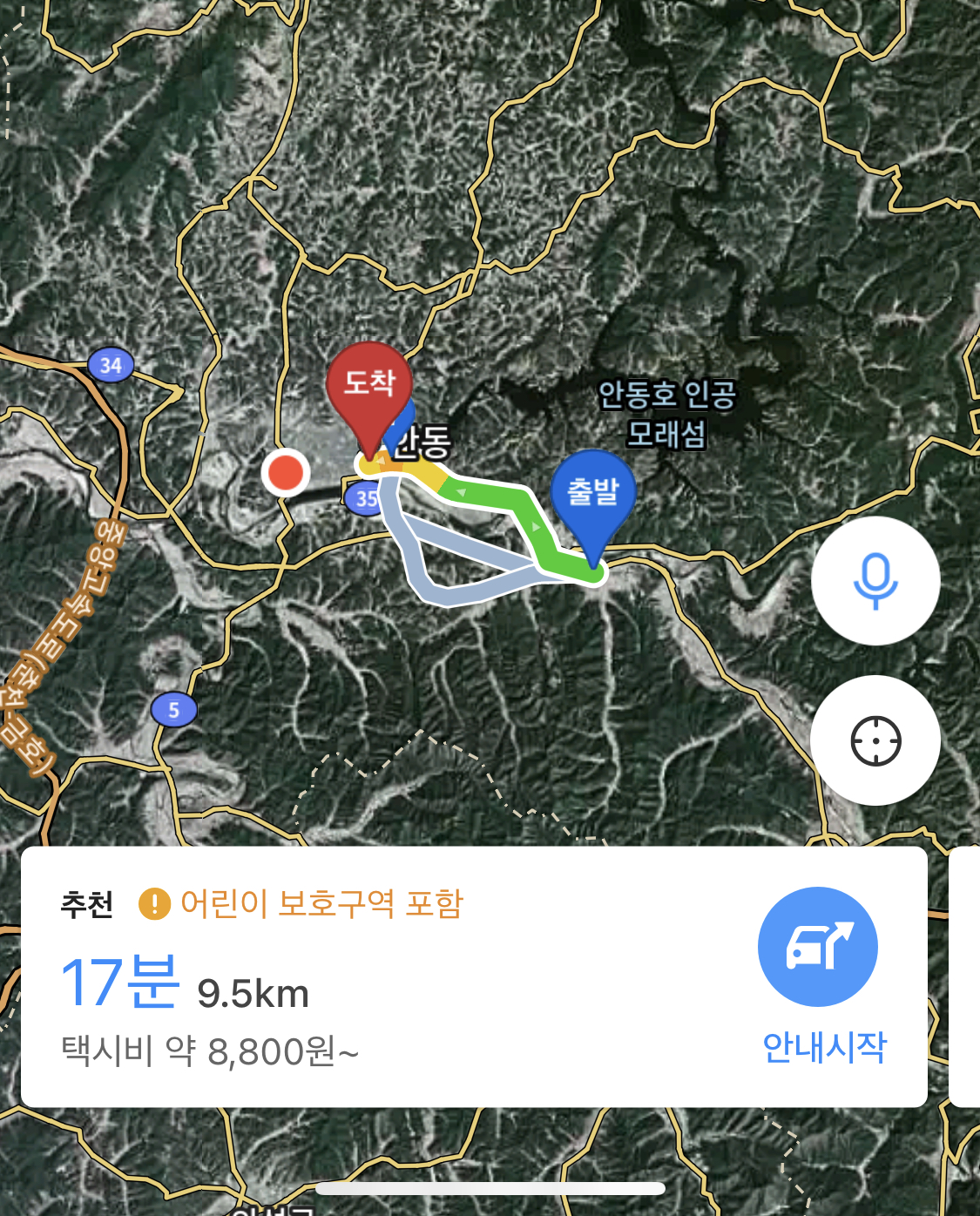Open the recommended 17분 route card
Viewport: 980px width, 1216px height.
(474, 976)
